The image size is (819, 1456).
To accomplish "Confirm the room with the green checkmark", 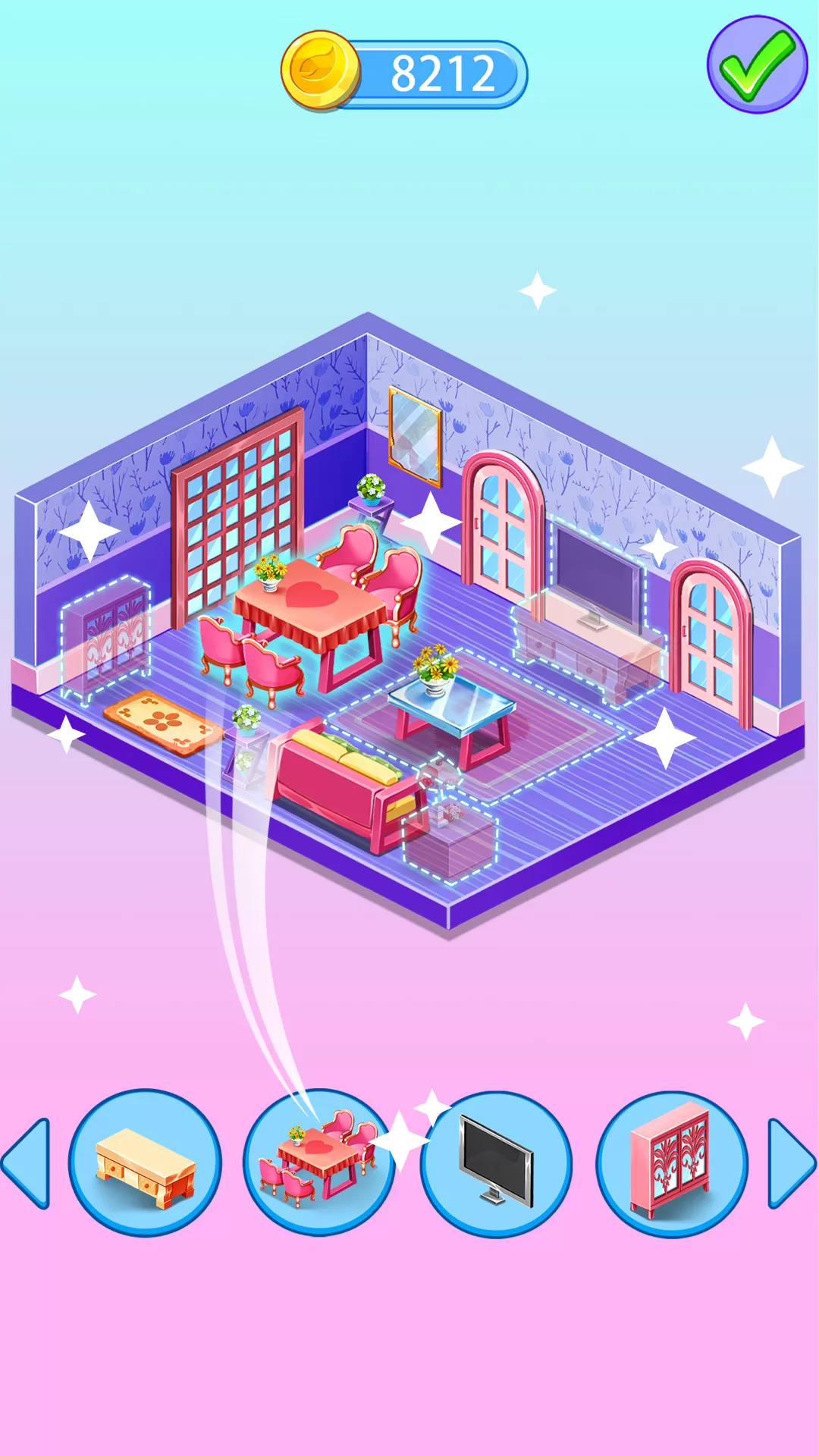I will tap(757, 64).
